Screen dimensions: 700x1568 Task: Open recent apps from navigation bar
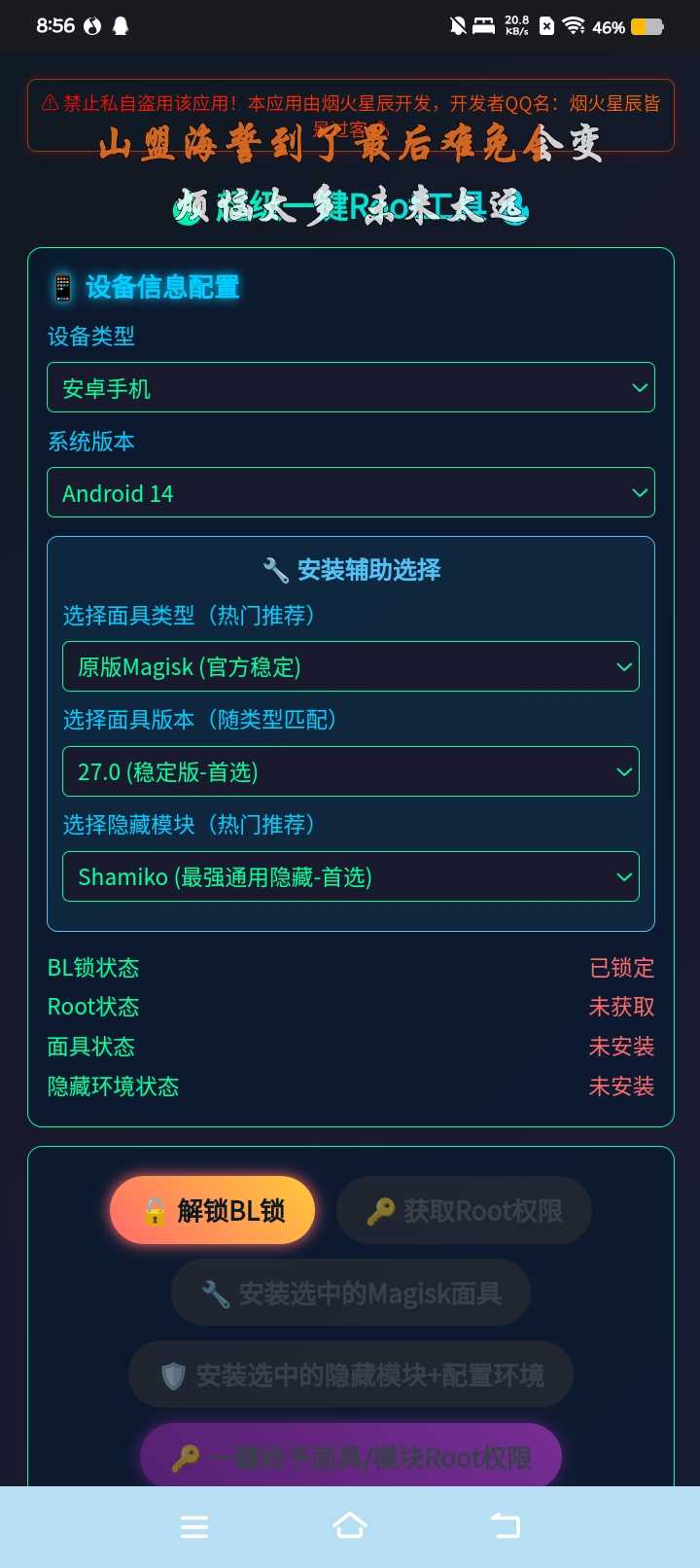(194, 1526)
